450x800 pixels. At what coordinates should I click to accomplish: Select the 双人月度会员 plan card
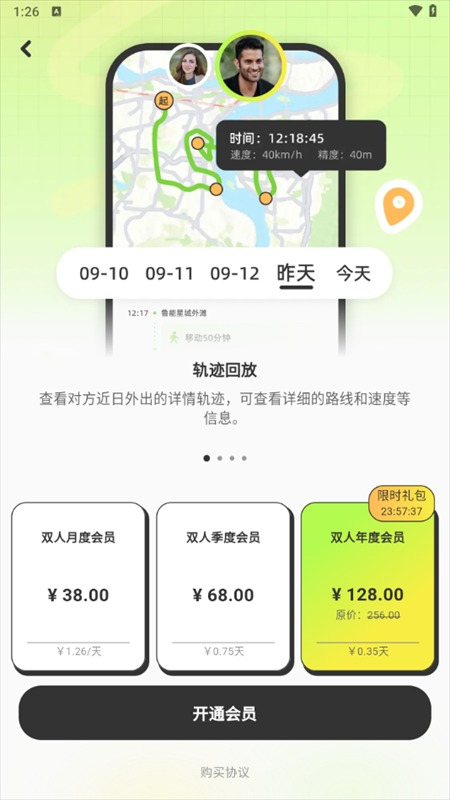click(x=79, y=587)
